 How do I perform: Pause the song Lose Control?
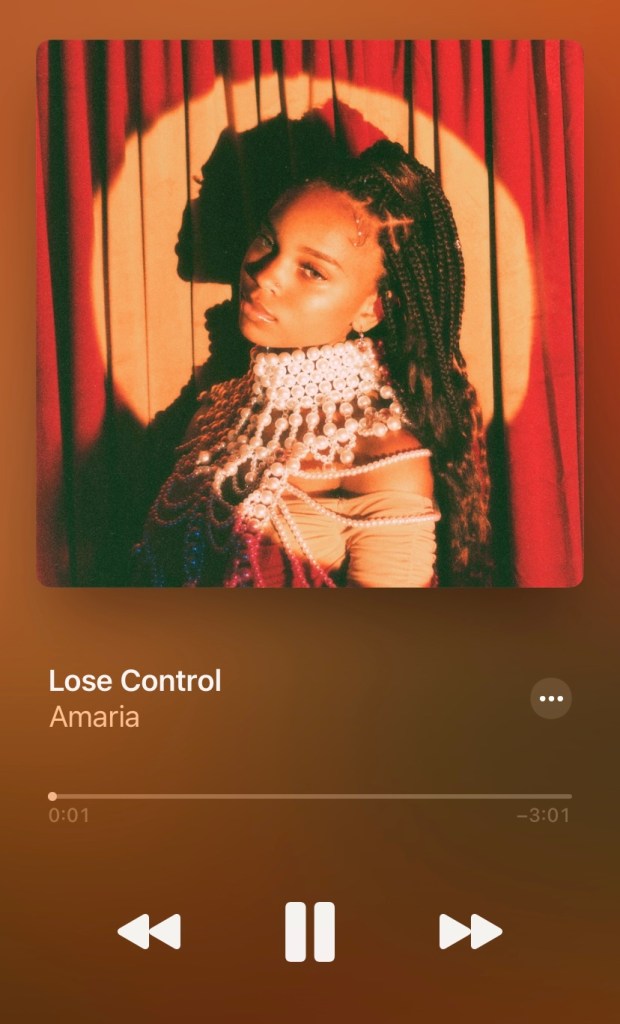click(x=310, y=932)
